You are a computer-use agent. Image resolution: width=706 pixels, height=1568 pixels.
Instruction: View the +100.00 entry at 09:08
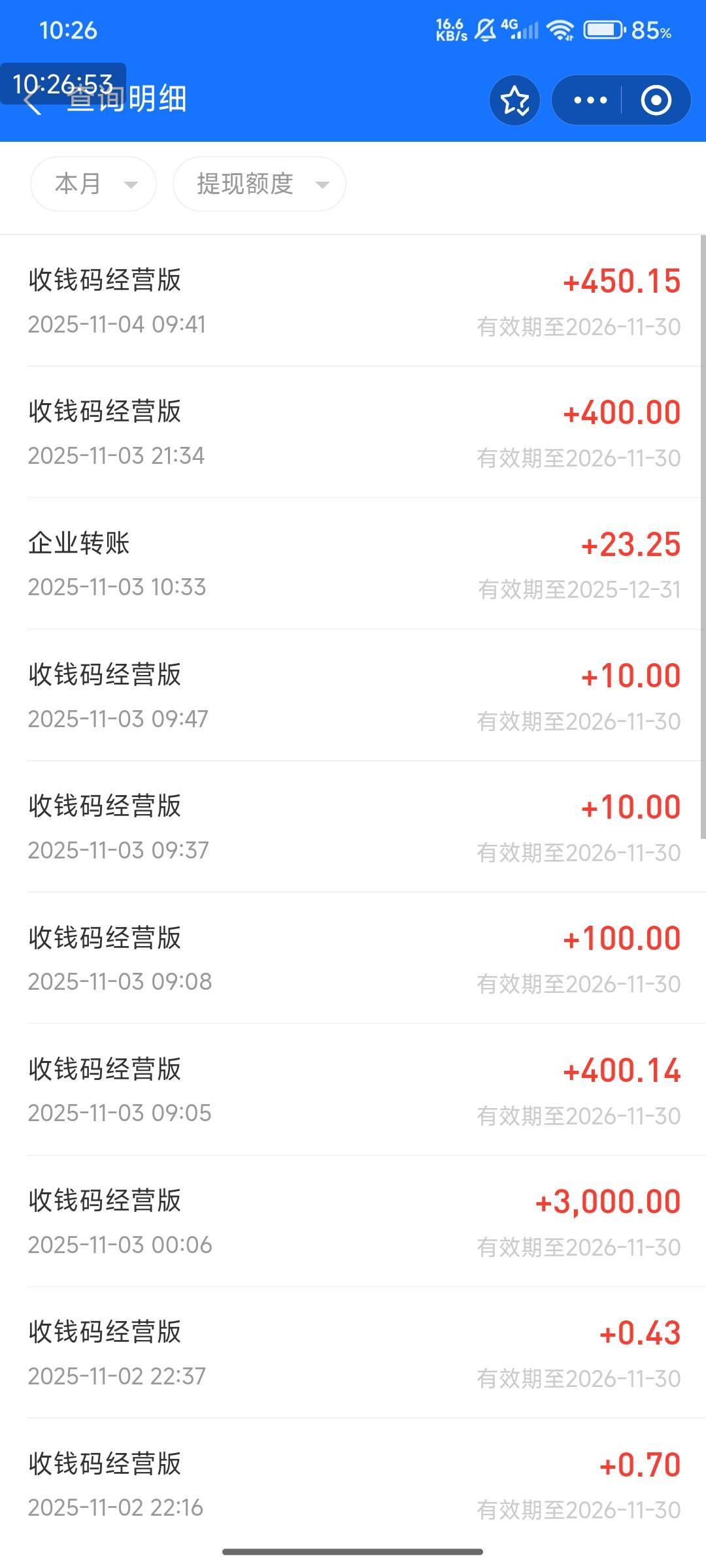click(x=353, y=958)
